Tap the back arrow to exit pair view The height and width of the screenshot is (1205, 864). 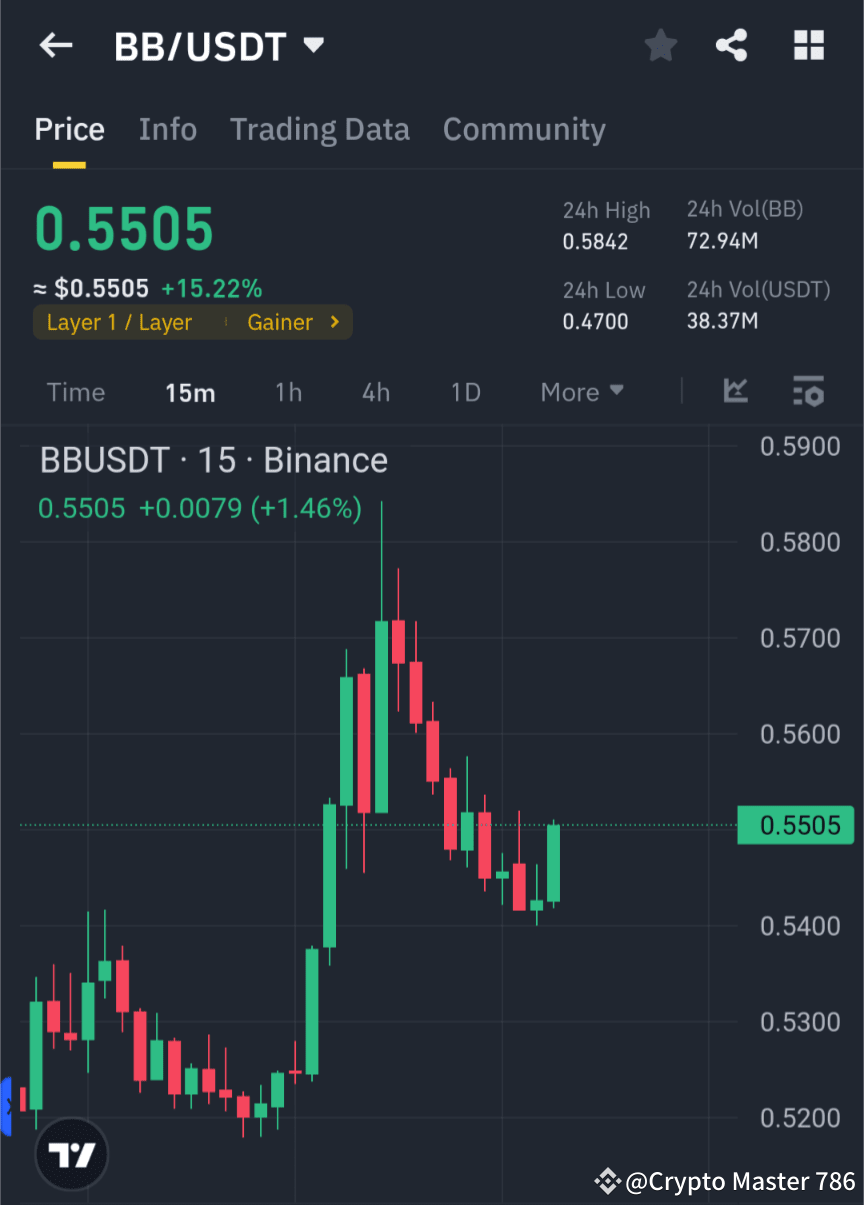click(x=55, y=45)
